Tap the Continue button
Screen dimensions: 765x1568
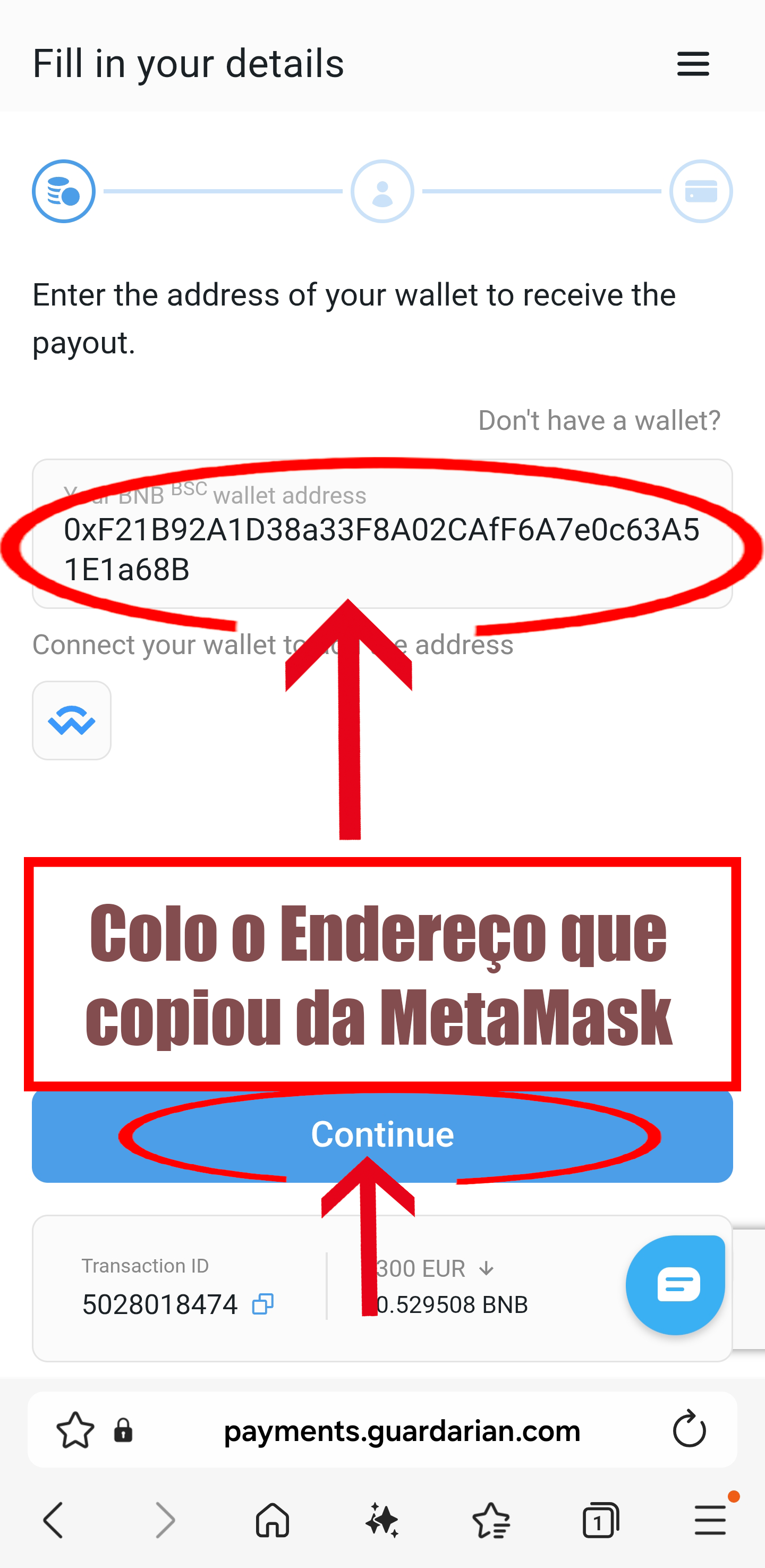pos(381,1135)
